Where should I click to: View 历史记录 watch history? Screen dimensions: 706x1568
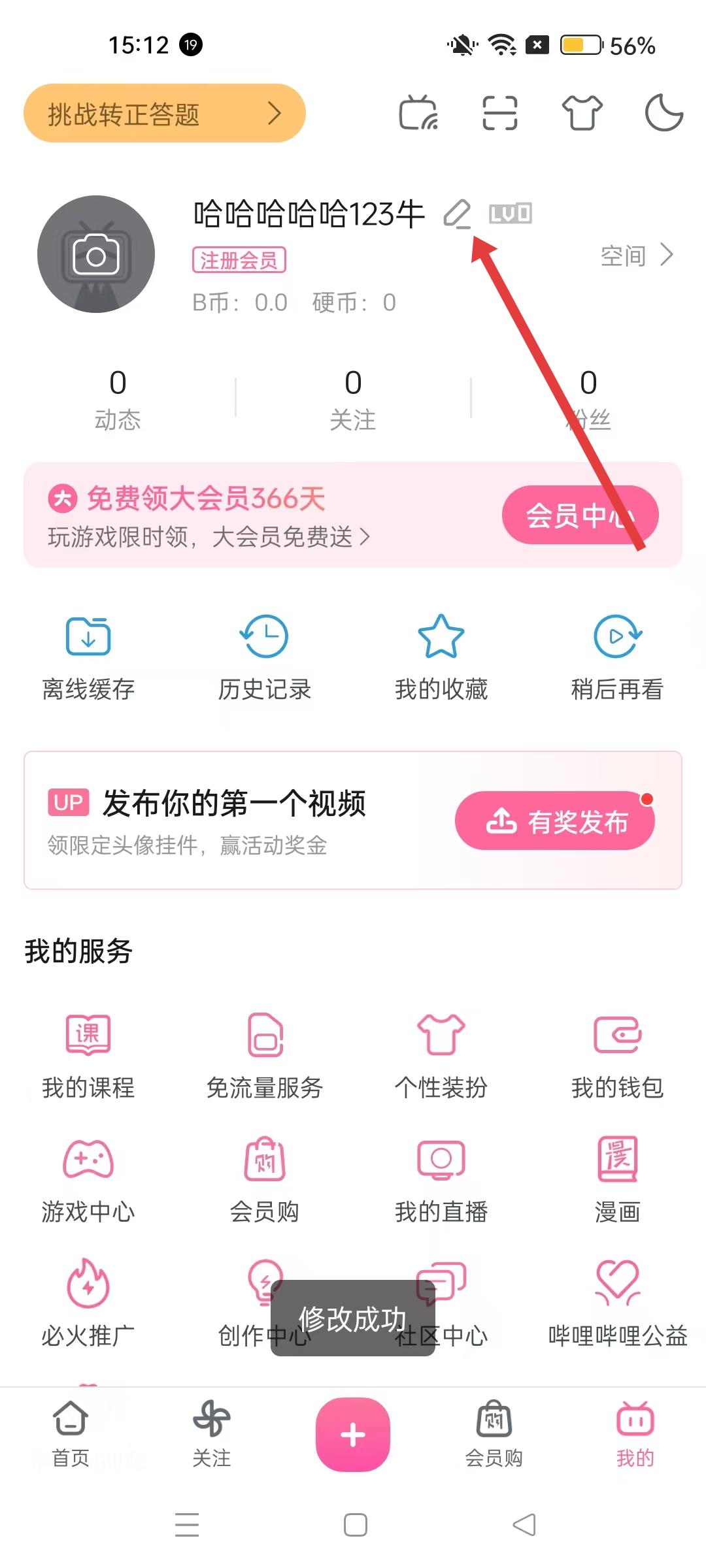click(265, 657)
